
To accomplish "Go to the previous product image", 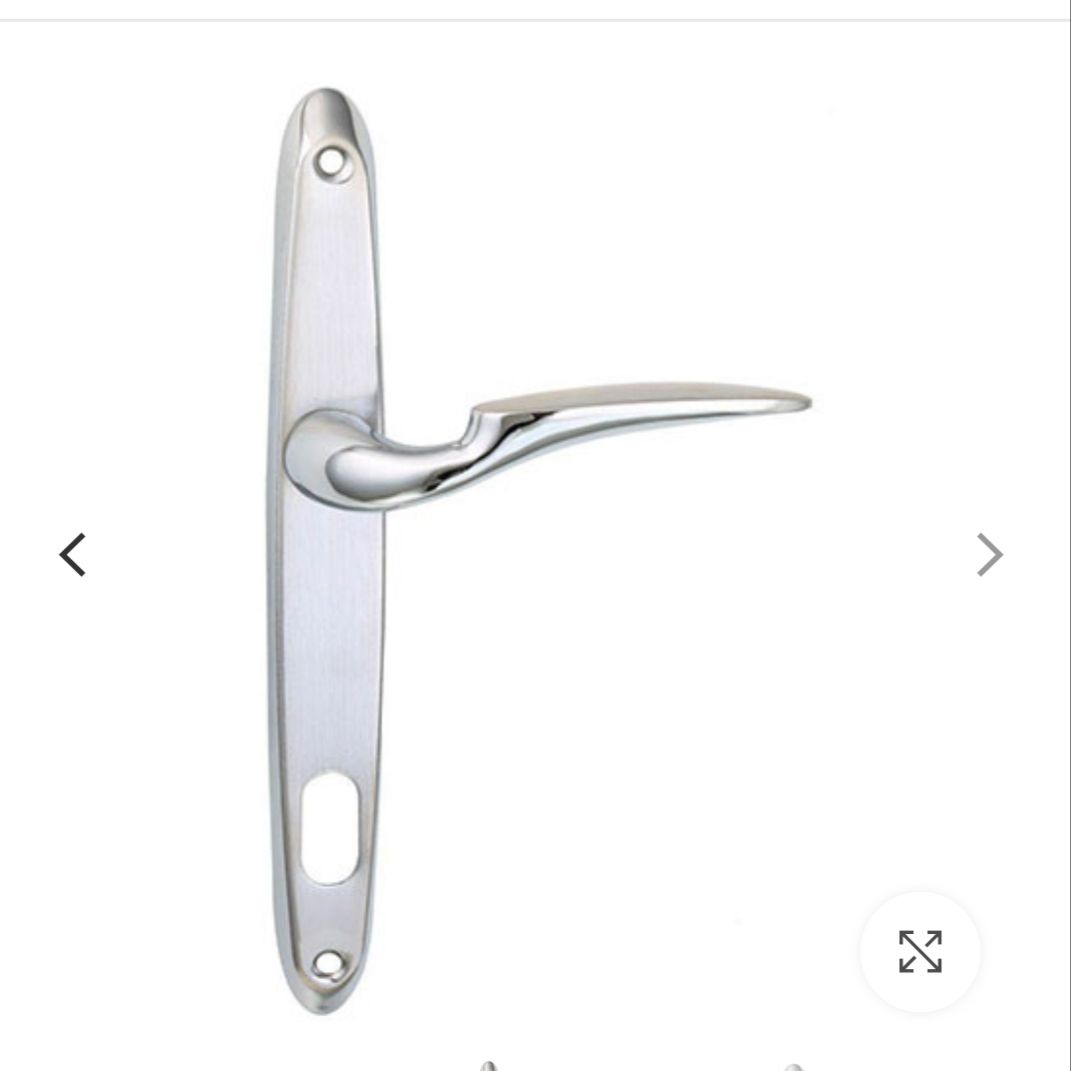I will (x=72, y=554).
